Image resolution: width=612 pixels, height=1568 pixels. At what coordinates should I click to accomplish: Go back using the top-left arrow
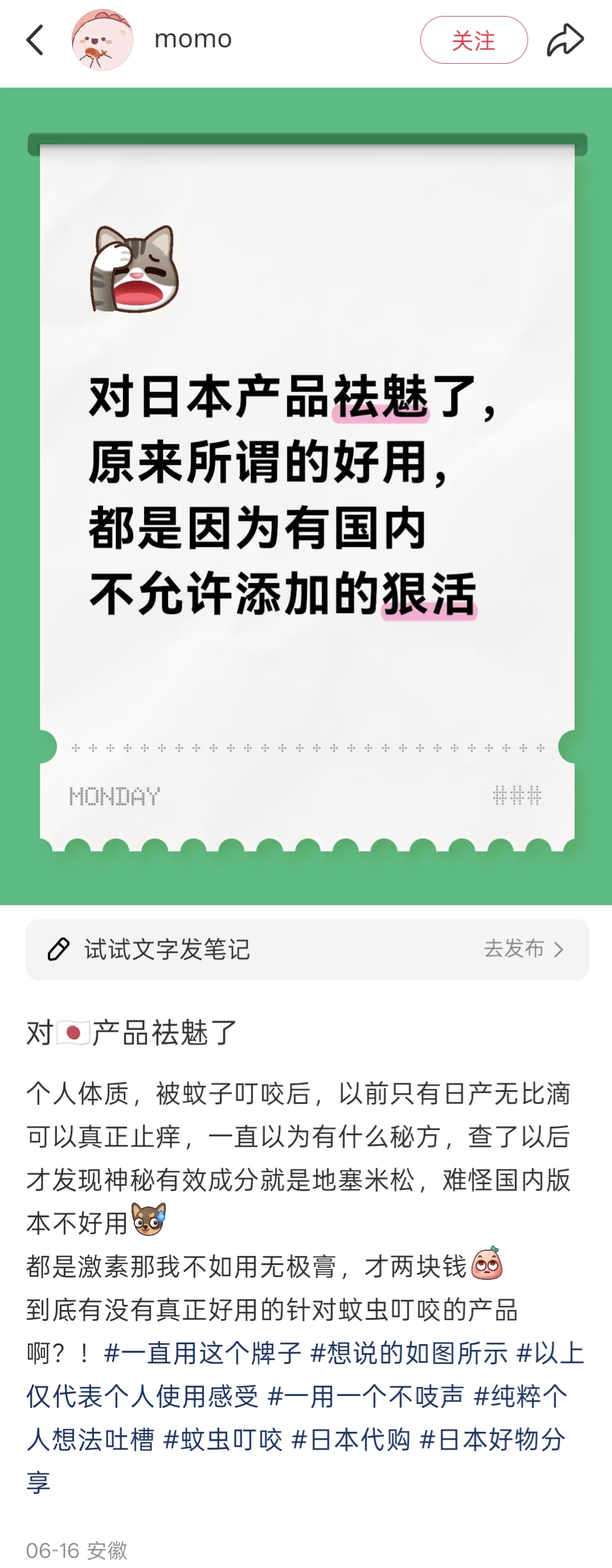pos(35,40)
